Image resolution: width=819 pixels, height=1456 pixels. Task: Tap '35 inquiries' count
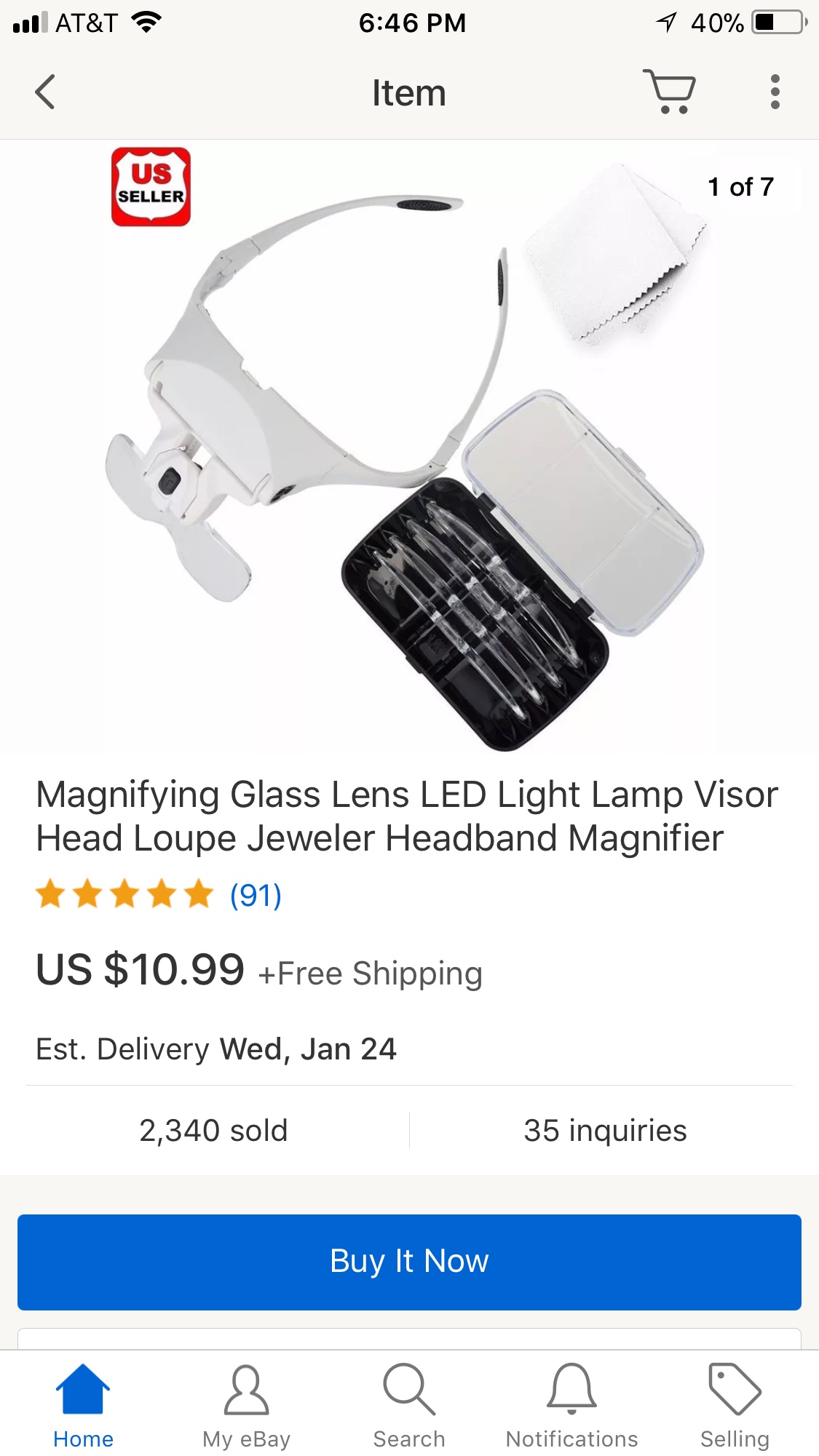[604, 1131]
